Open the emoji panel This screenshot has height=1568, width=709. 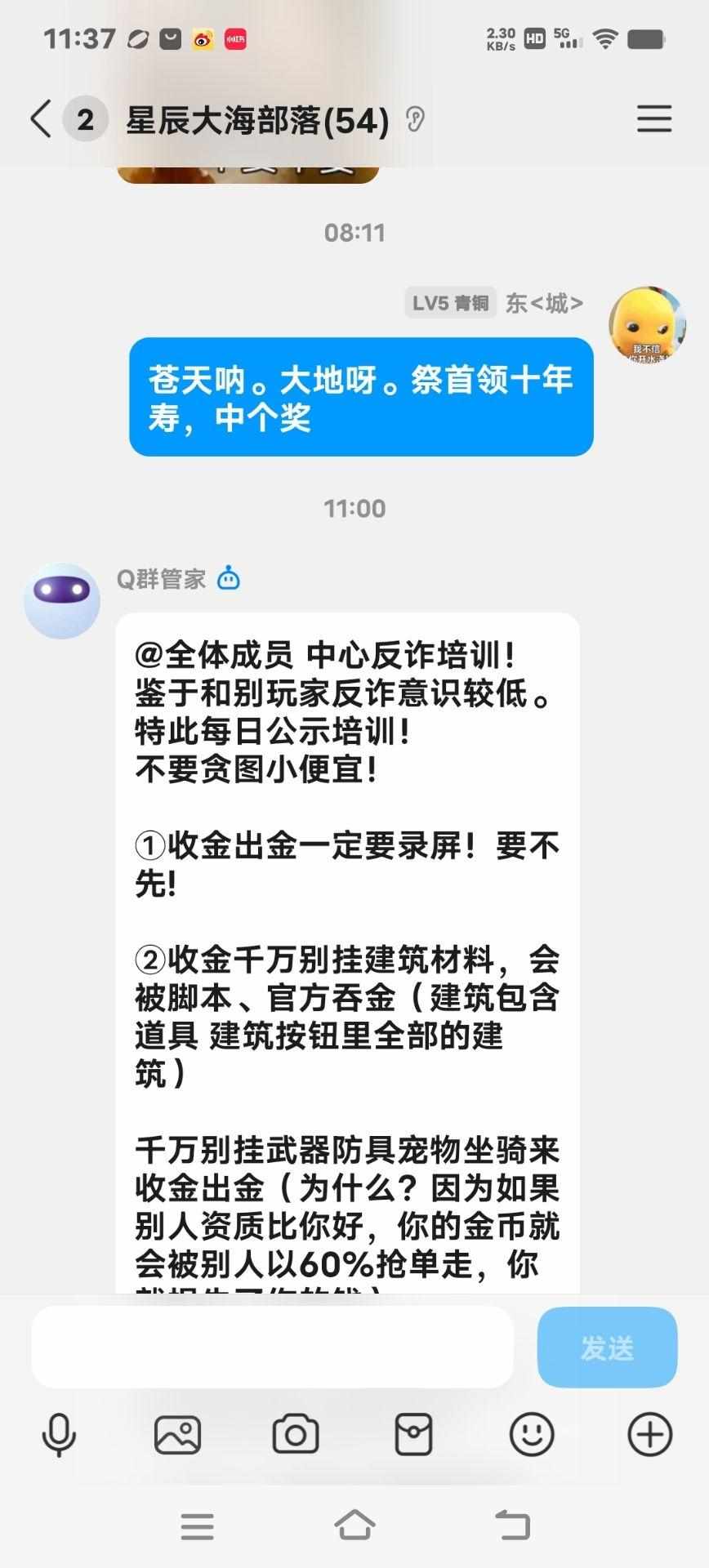532,1435
